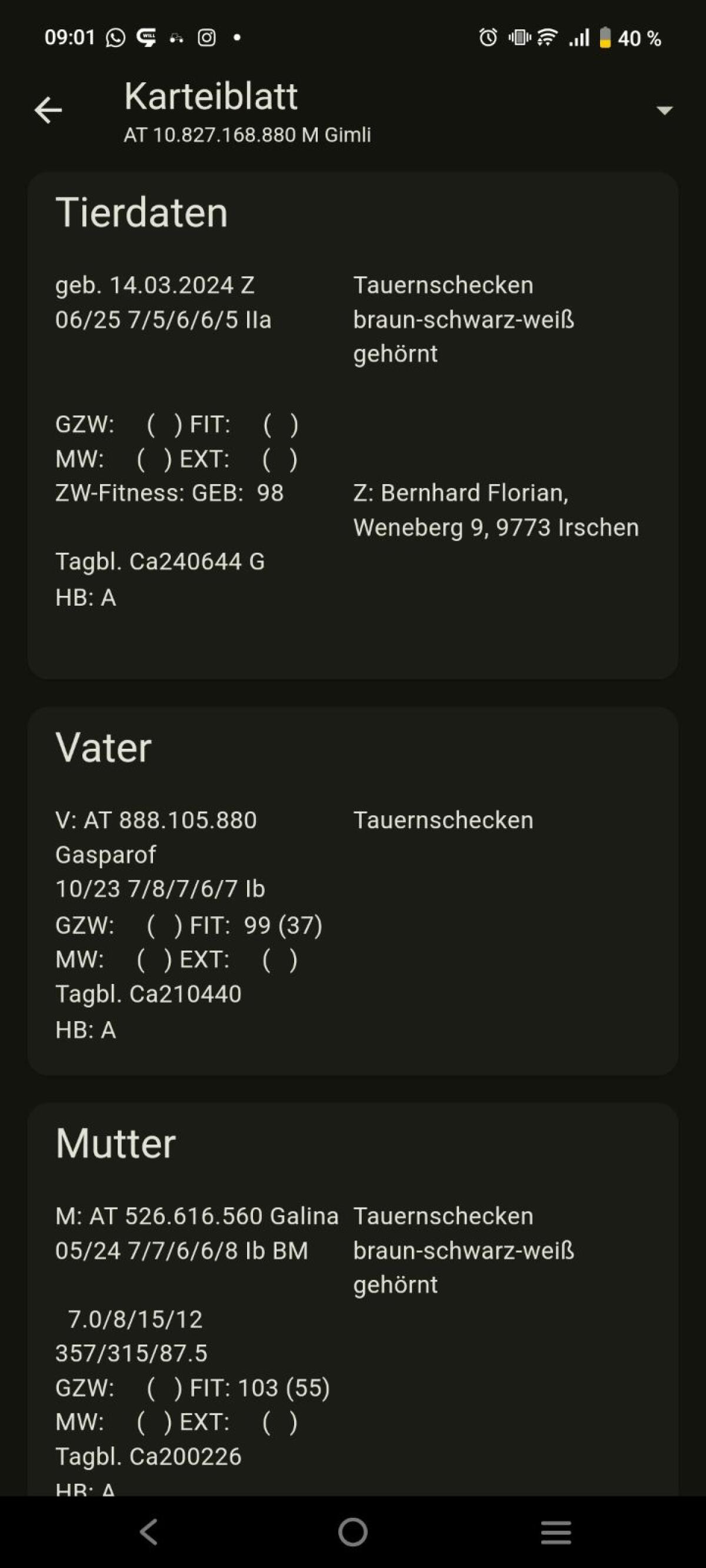Image resolution: width=706 pixels, height=1568 pixels.
Task: Expand the Mutter section card
Action: coord(116,1143)
